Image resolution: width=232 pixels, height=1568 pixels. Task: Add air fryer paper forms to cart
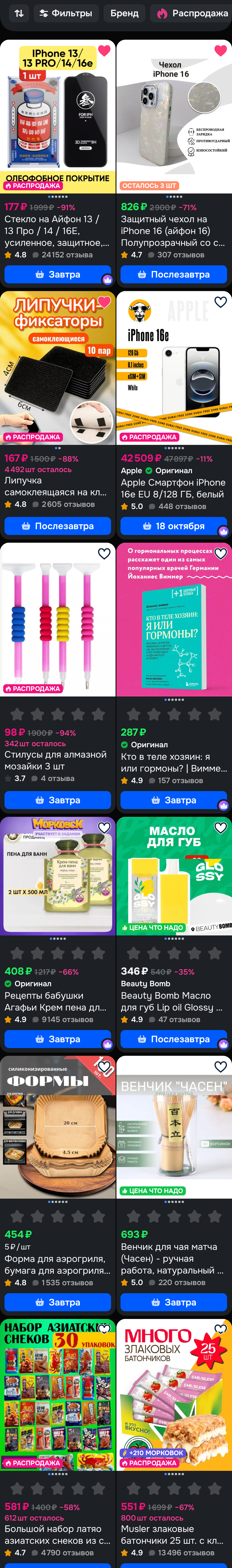(x=58, y=1303)
